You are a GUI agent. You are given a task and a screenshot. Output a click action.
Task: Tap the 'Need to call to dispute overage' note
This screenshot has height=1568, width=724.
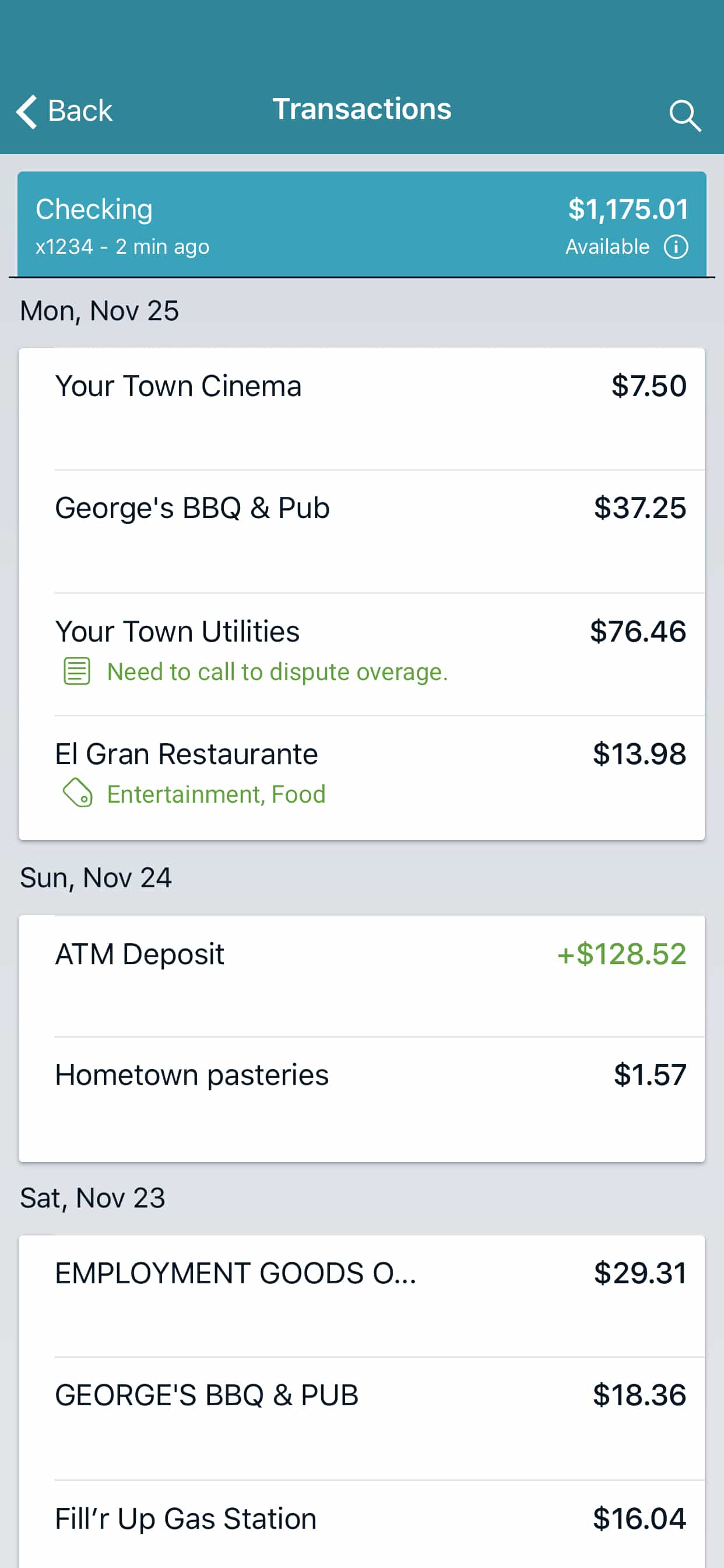click(x=277, y=671)
